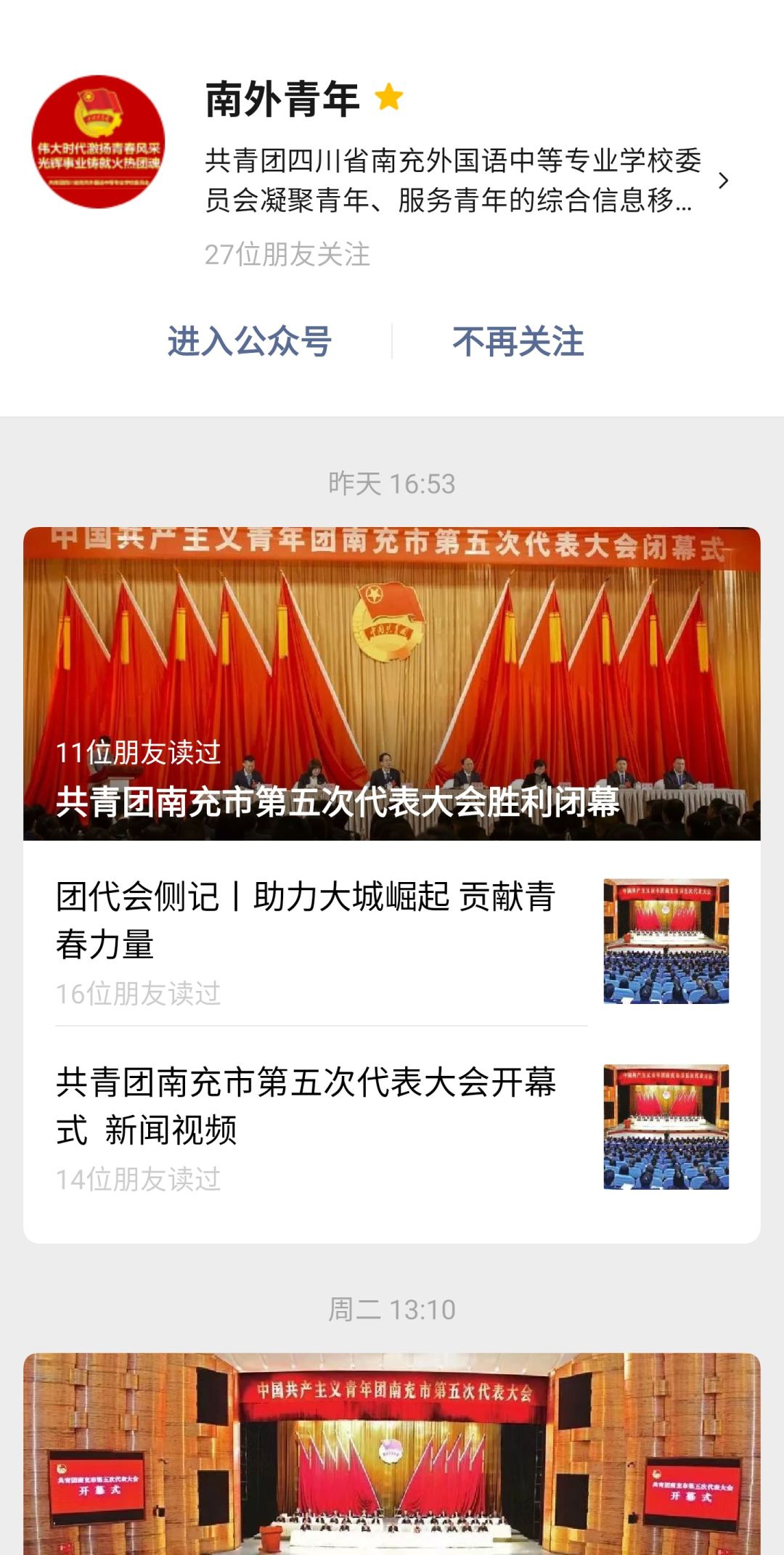Tap 进入公众号 to enter the official account

pyautogui.click(x=250, y=341)
